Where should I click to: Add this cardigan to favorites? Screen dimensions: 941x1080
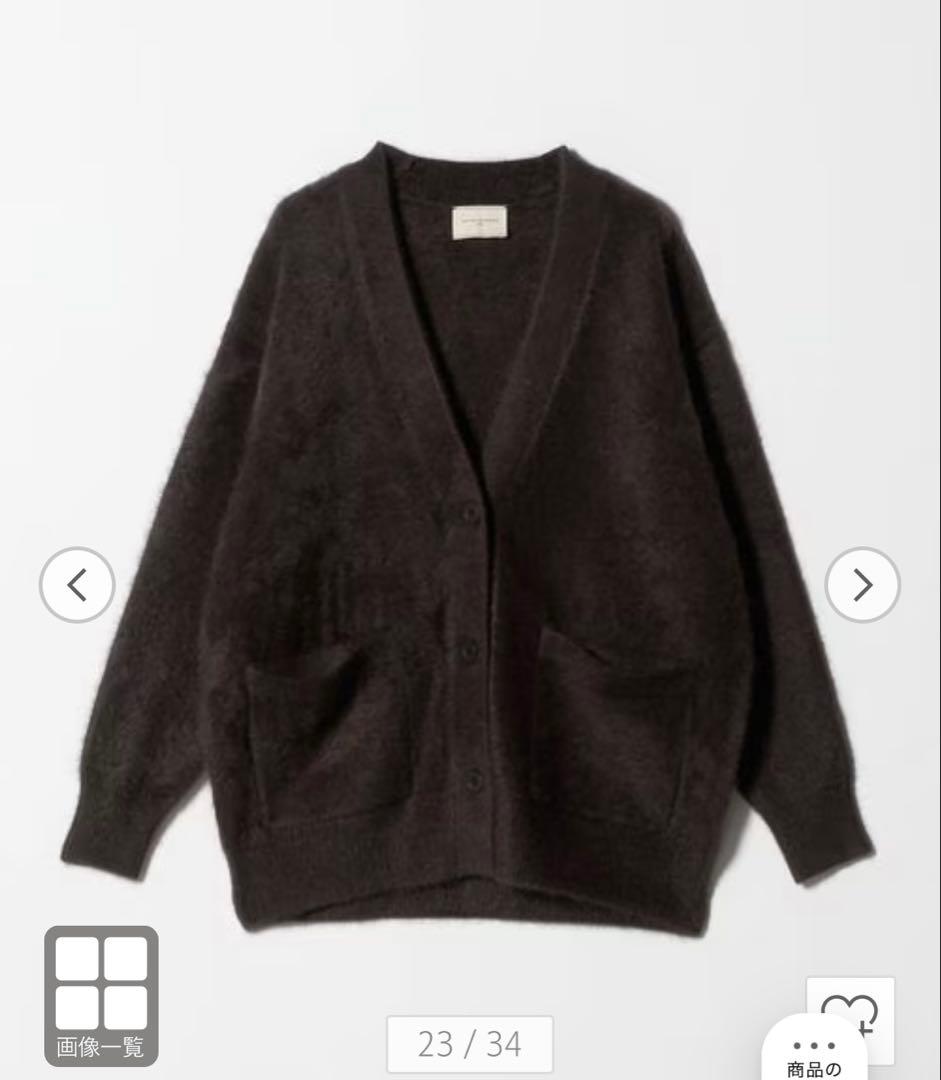(x=850, y=1003)
